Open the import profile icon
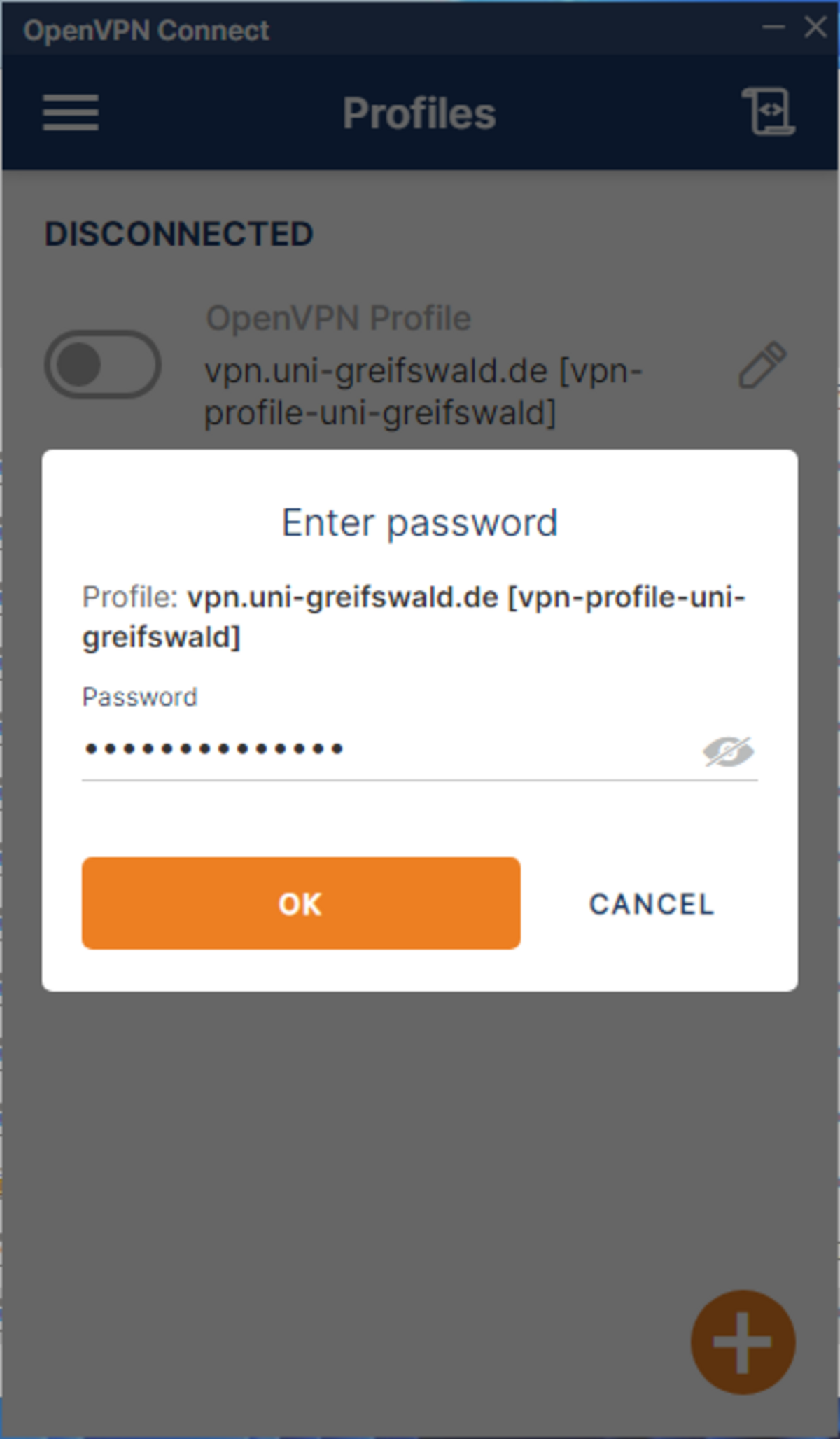 pos(768,112)
